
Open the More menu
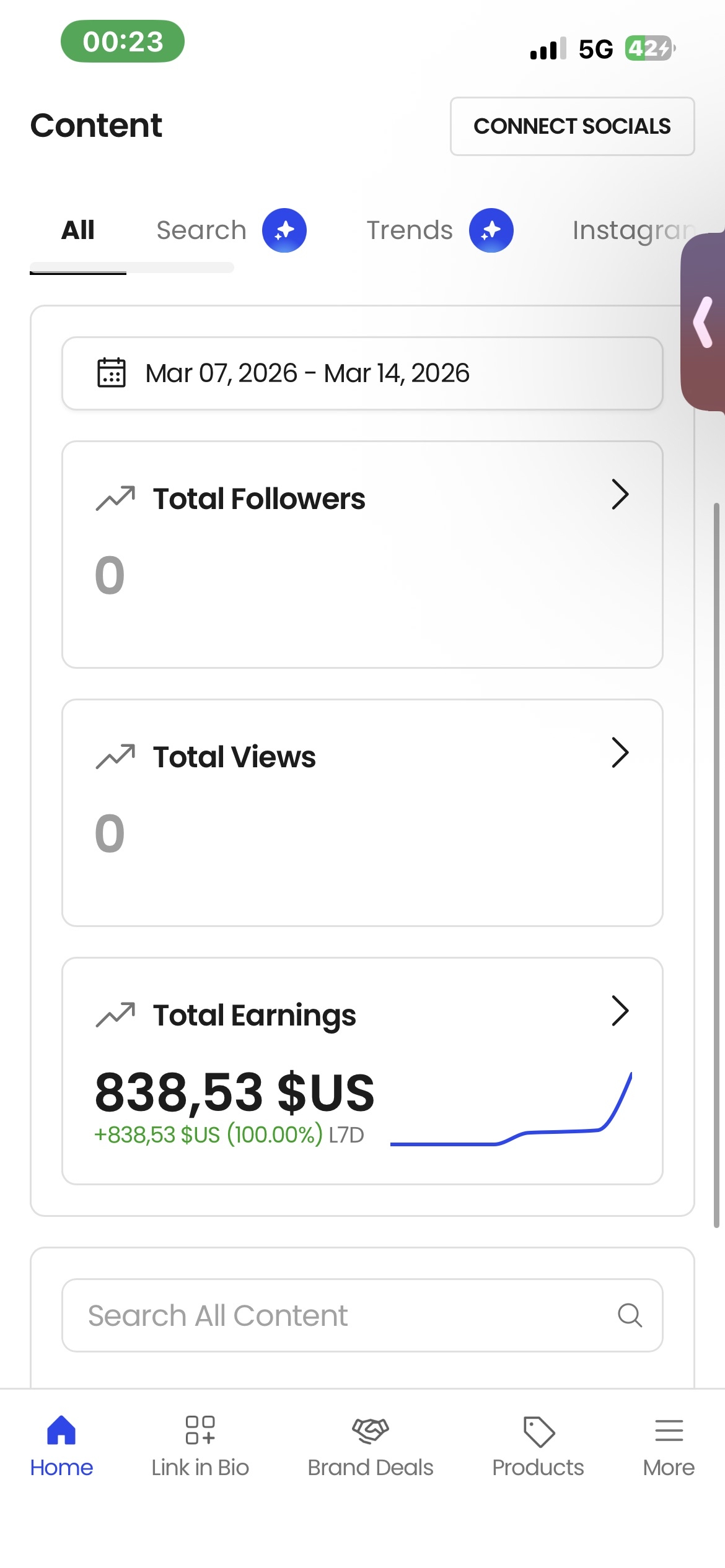669,1445
